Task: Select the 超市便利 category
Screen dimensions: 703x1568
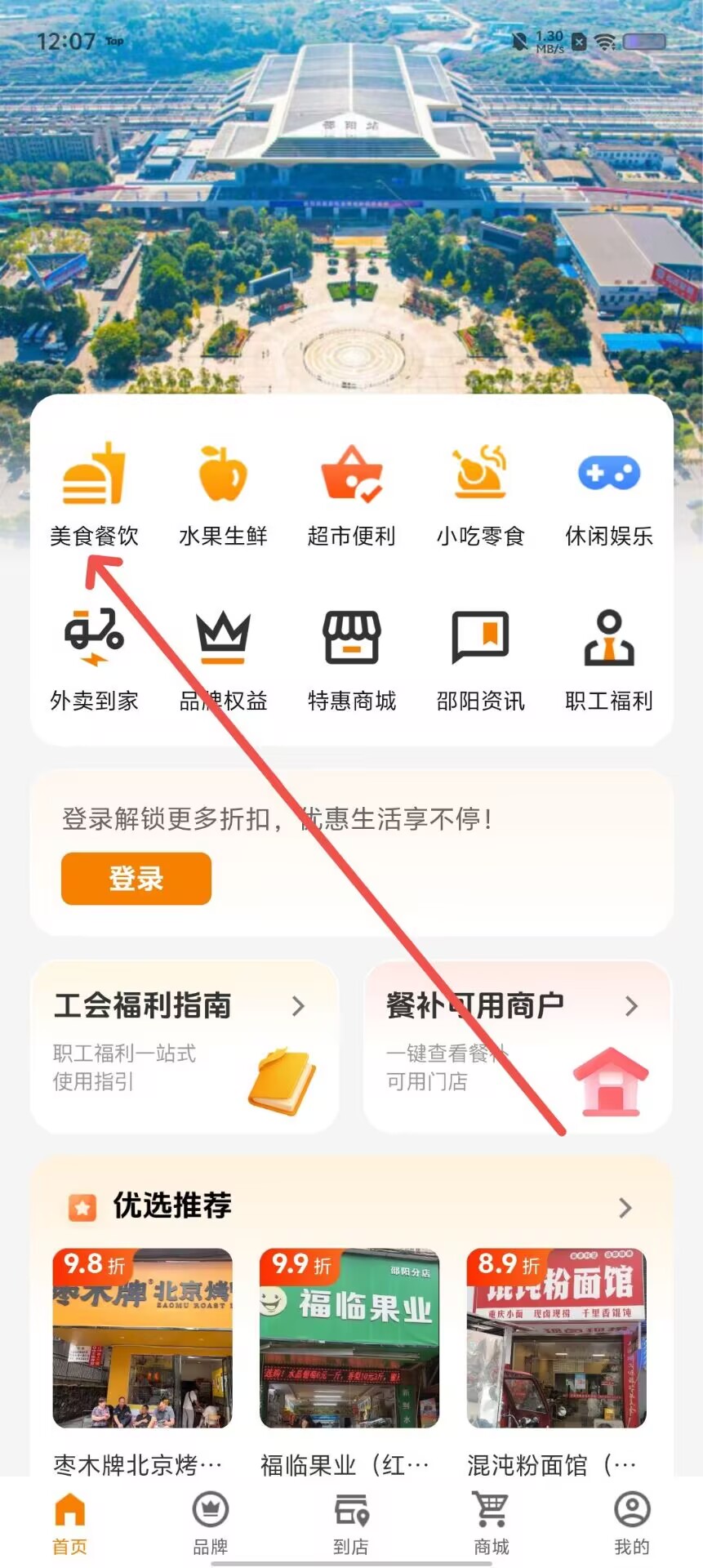Action: [351, 495]
